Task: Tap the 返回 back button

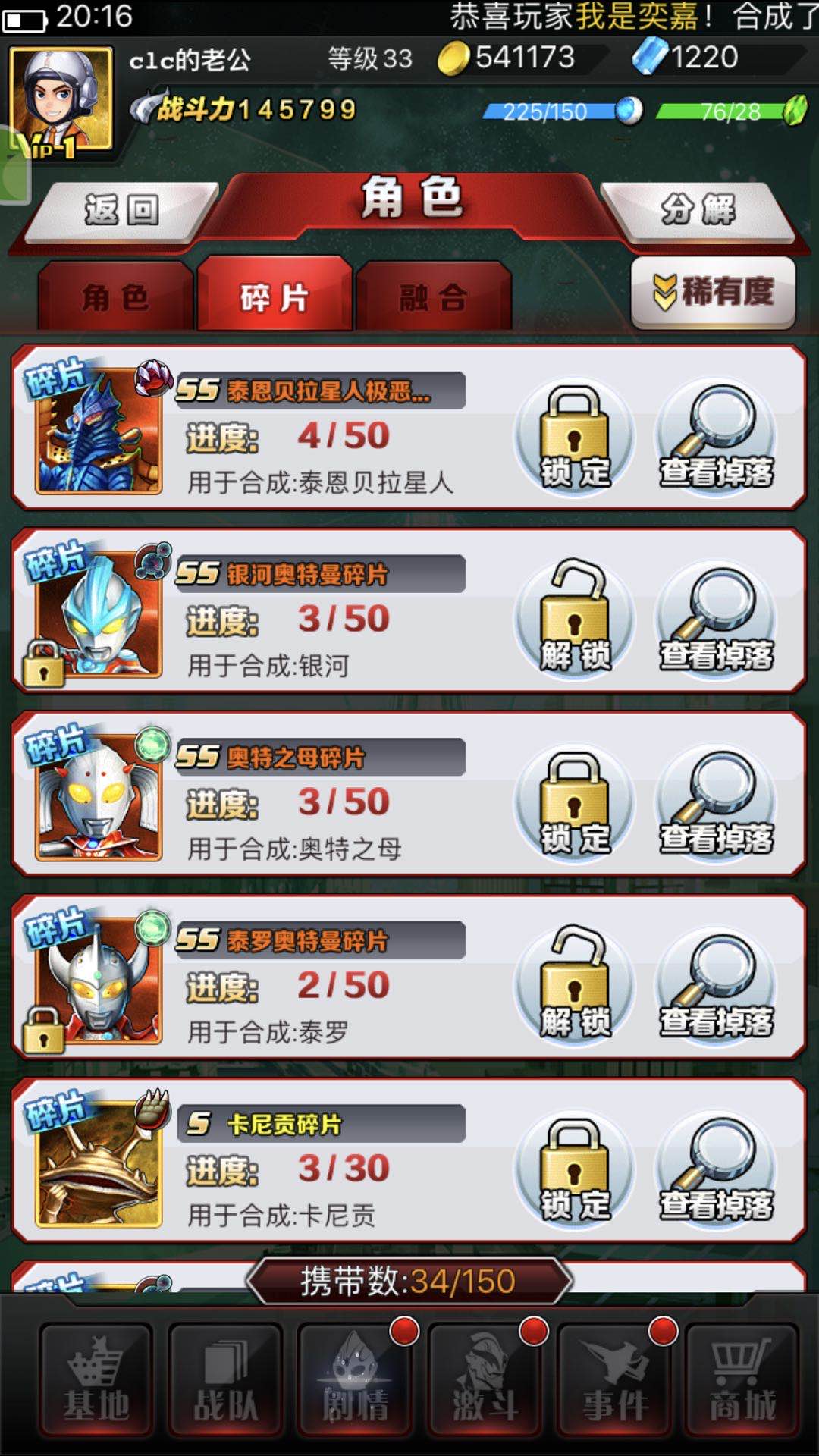Action: tap(121, 210)
